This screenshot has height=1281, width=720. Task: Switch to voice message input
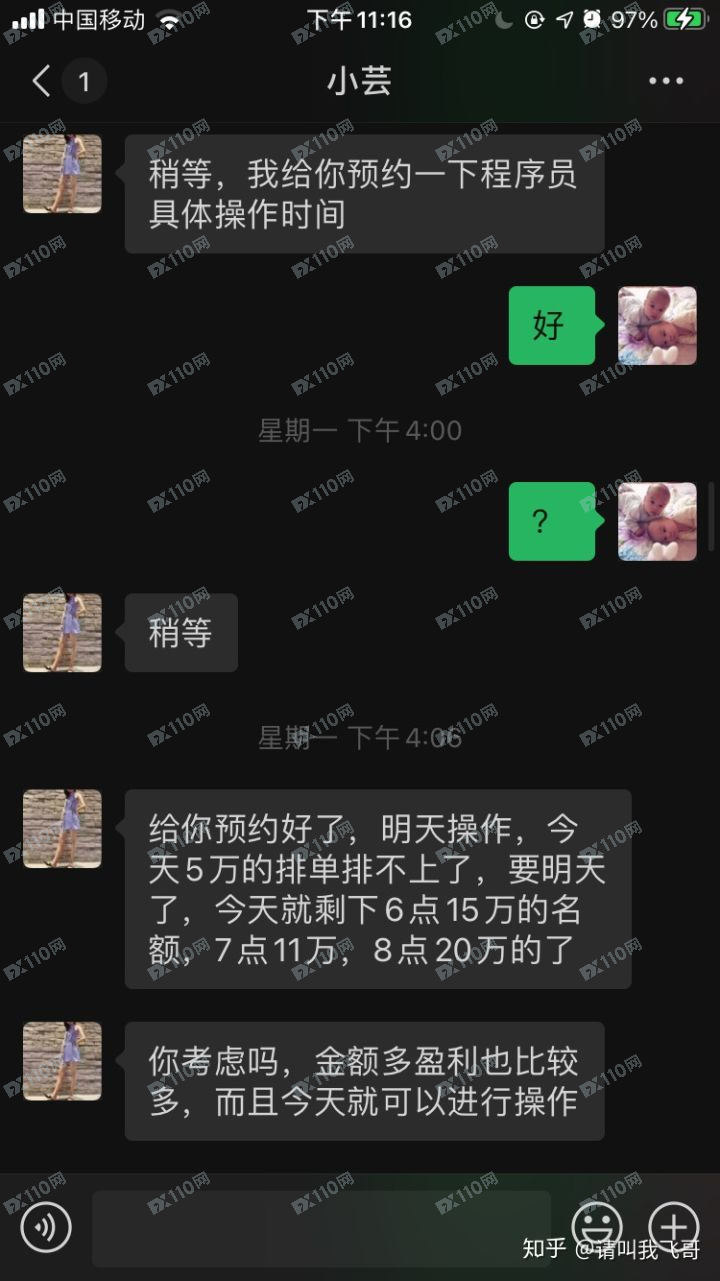46,1227
